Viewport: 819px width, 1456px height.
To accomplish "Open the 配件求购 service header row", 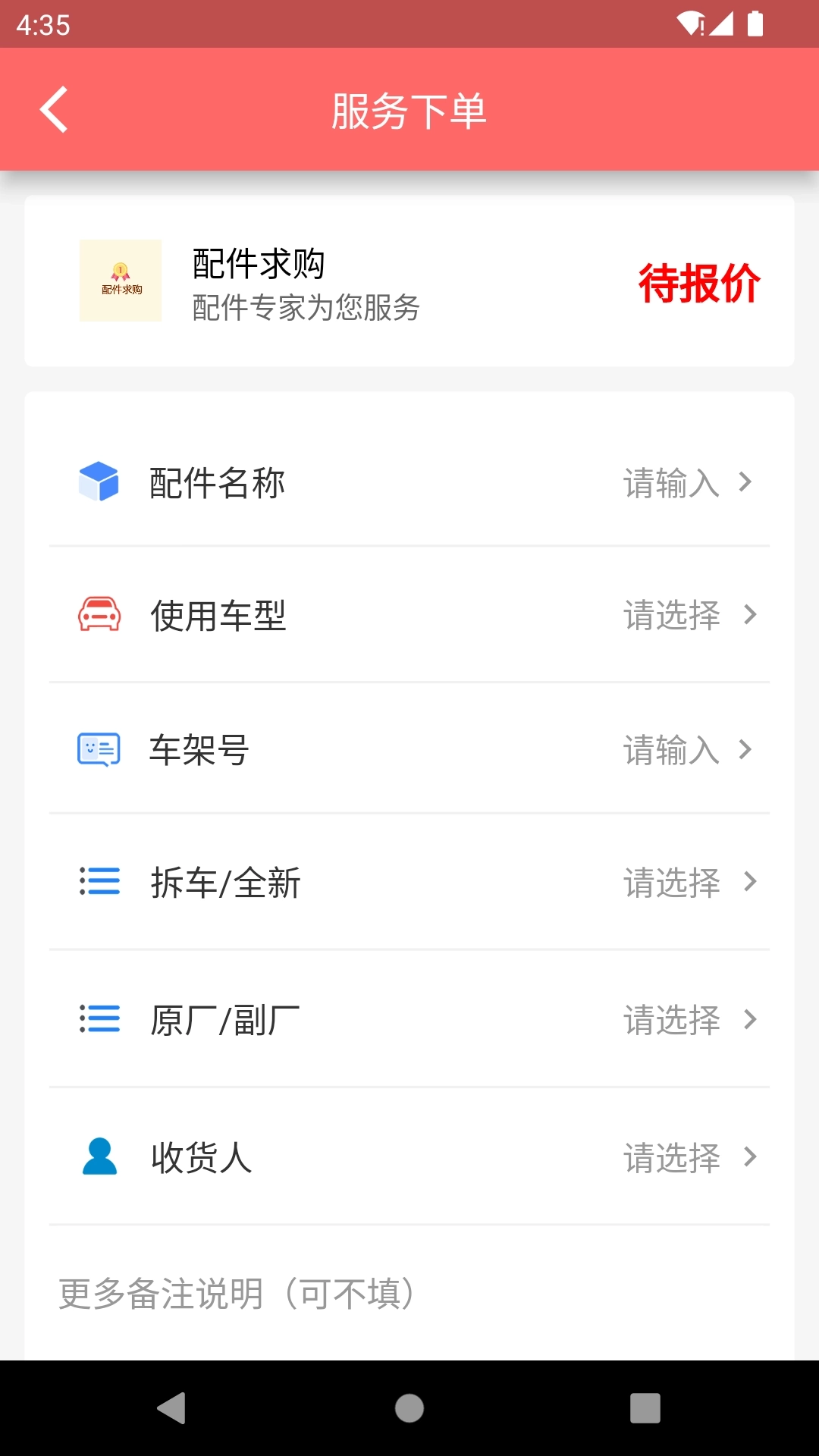I will pyautogui.click(x=409, y=281).
